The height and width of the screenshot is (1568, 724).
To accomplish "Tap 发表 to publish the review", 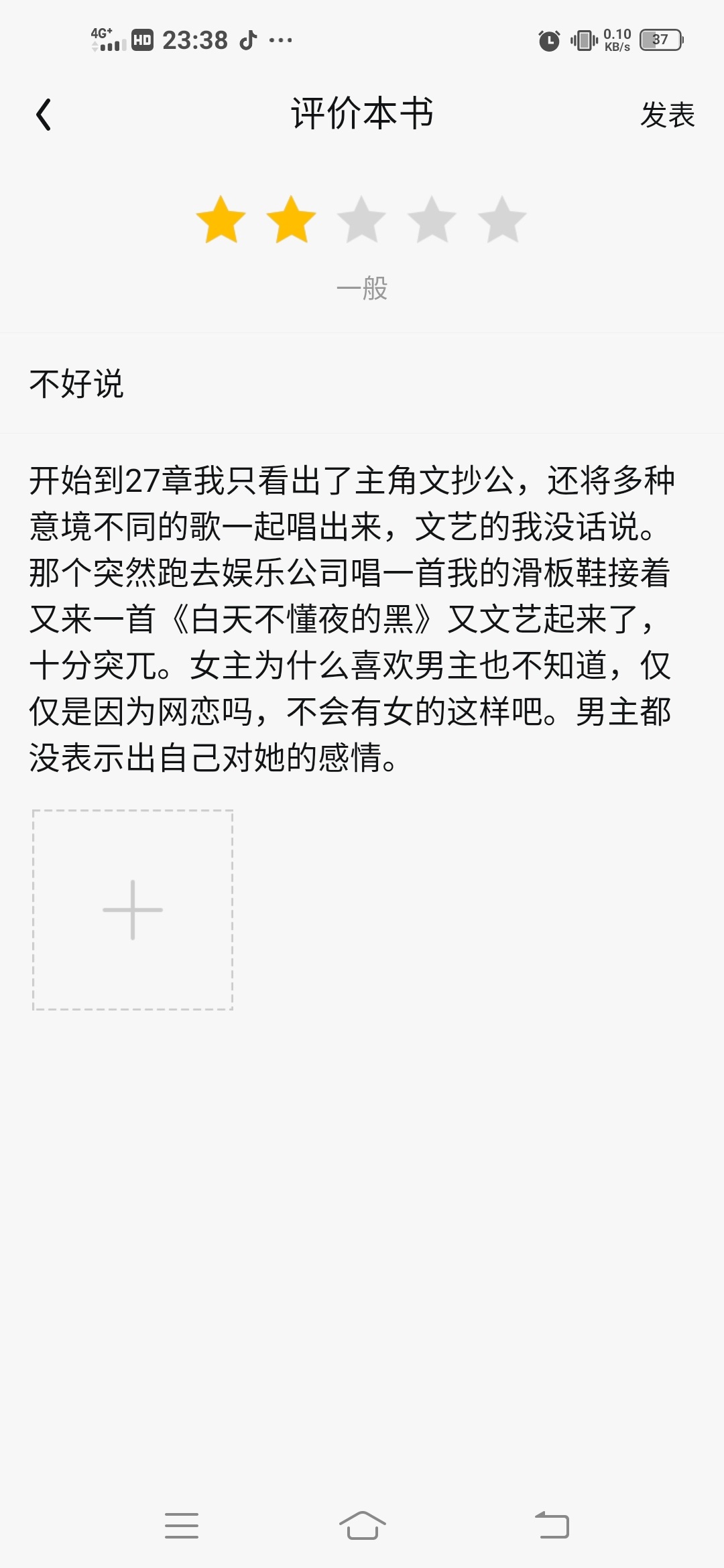I will pyautogui.click(x=667, y=115).
